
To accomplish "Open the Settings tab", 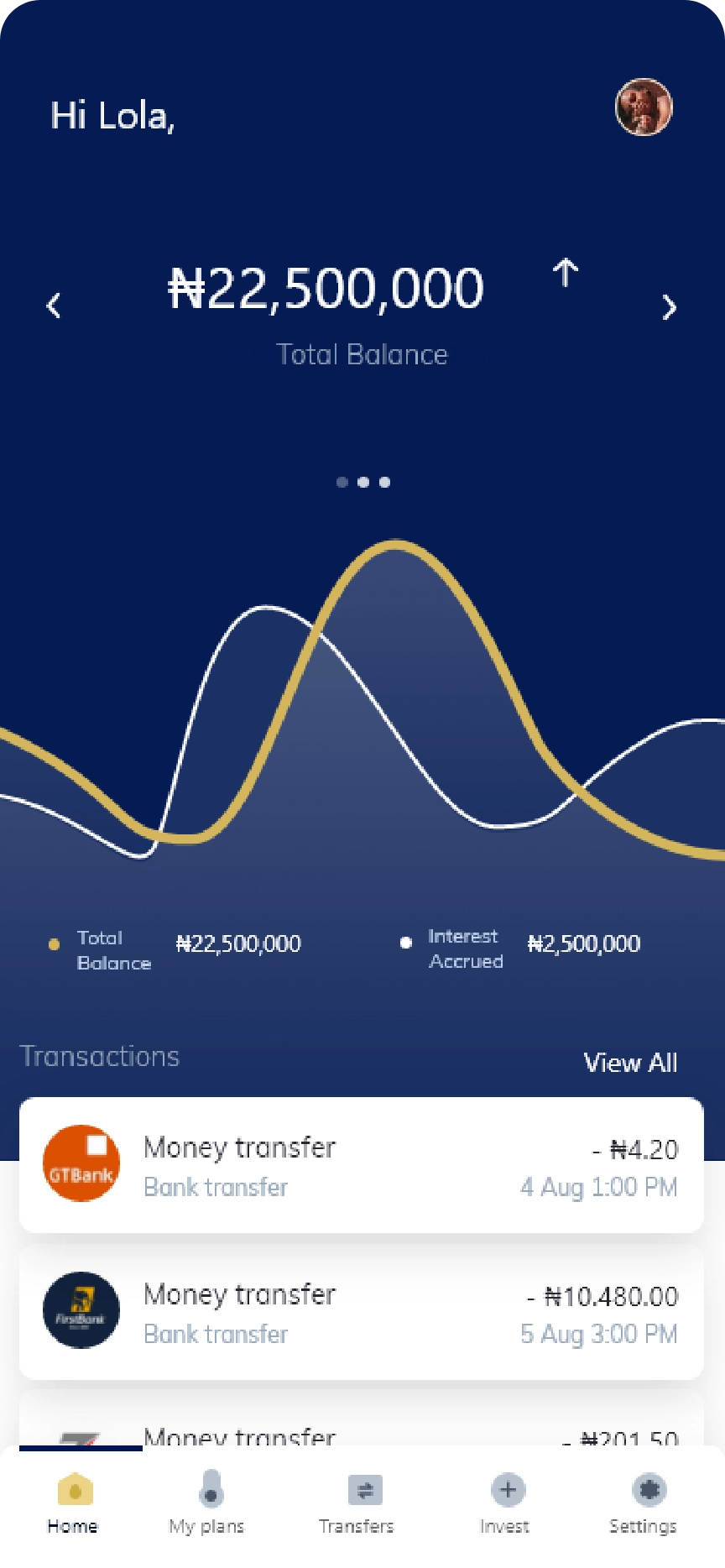I will (644, 1503).
